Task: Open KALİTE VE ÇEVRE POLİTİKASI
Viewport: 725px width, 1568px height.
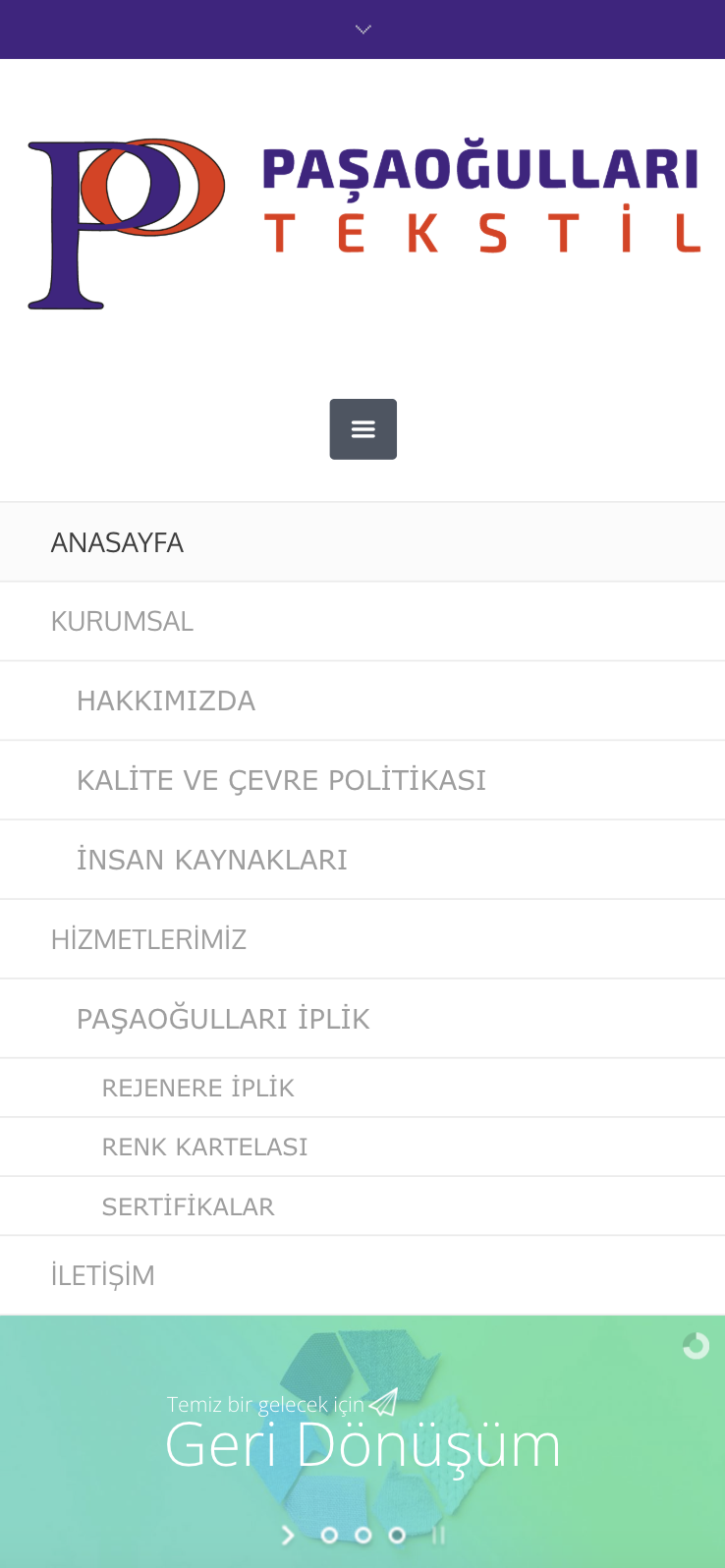Action: coord(281,780)
